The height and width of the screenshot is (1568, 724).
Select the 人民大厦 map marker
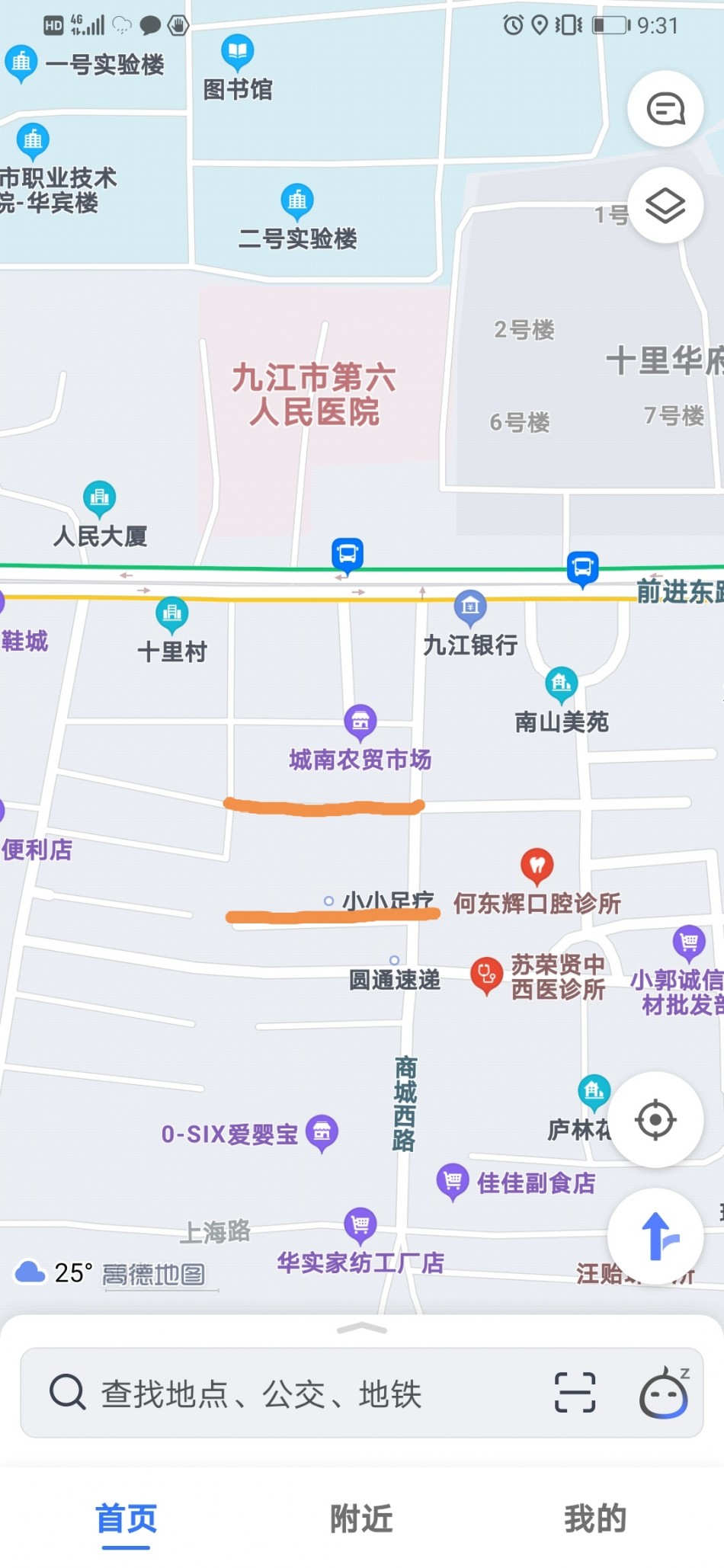(100, 498)
